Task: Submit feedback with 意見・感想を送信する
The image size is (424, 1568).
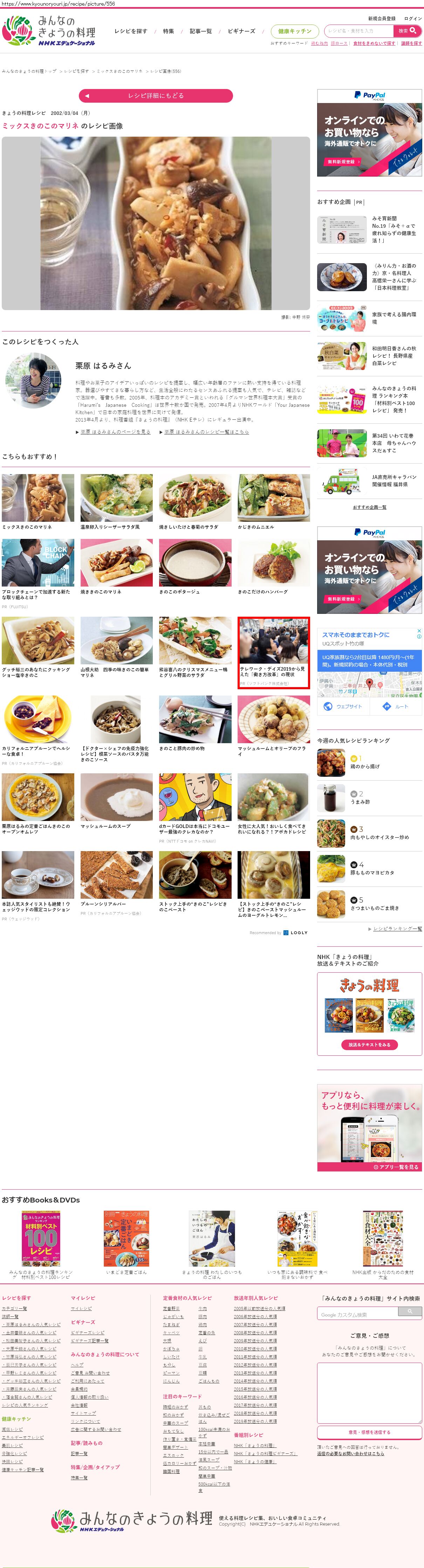Action: [x=369, y=1432]
